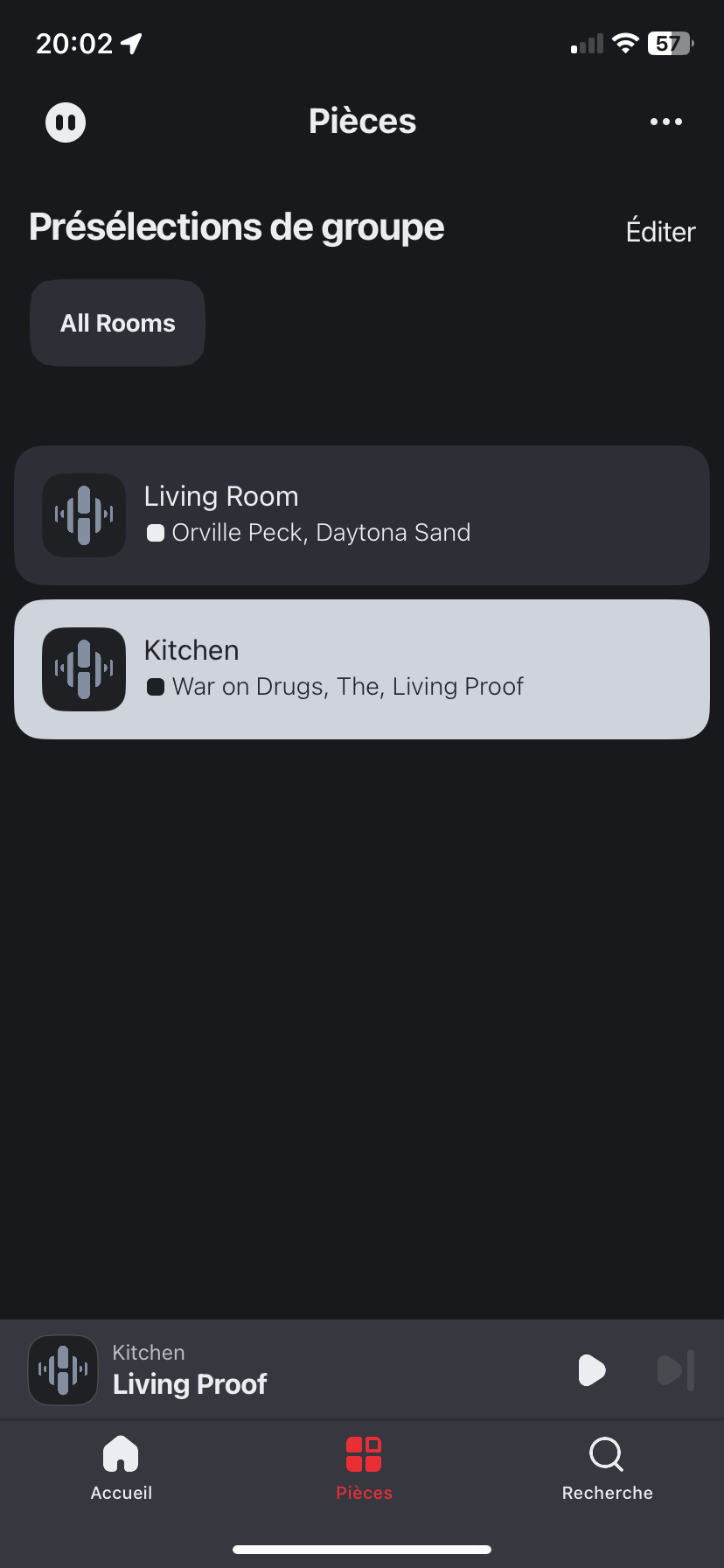Select the All Rooms group preset

coord(117,323)
